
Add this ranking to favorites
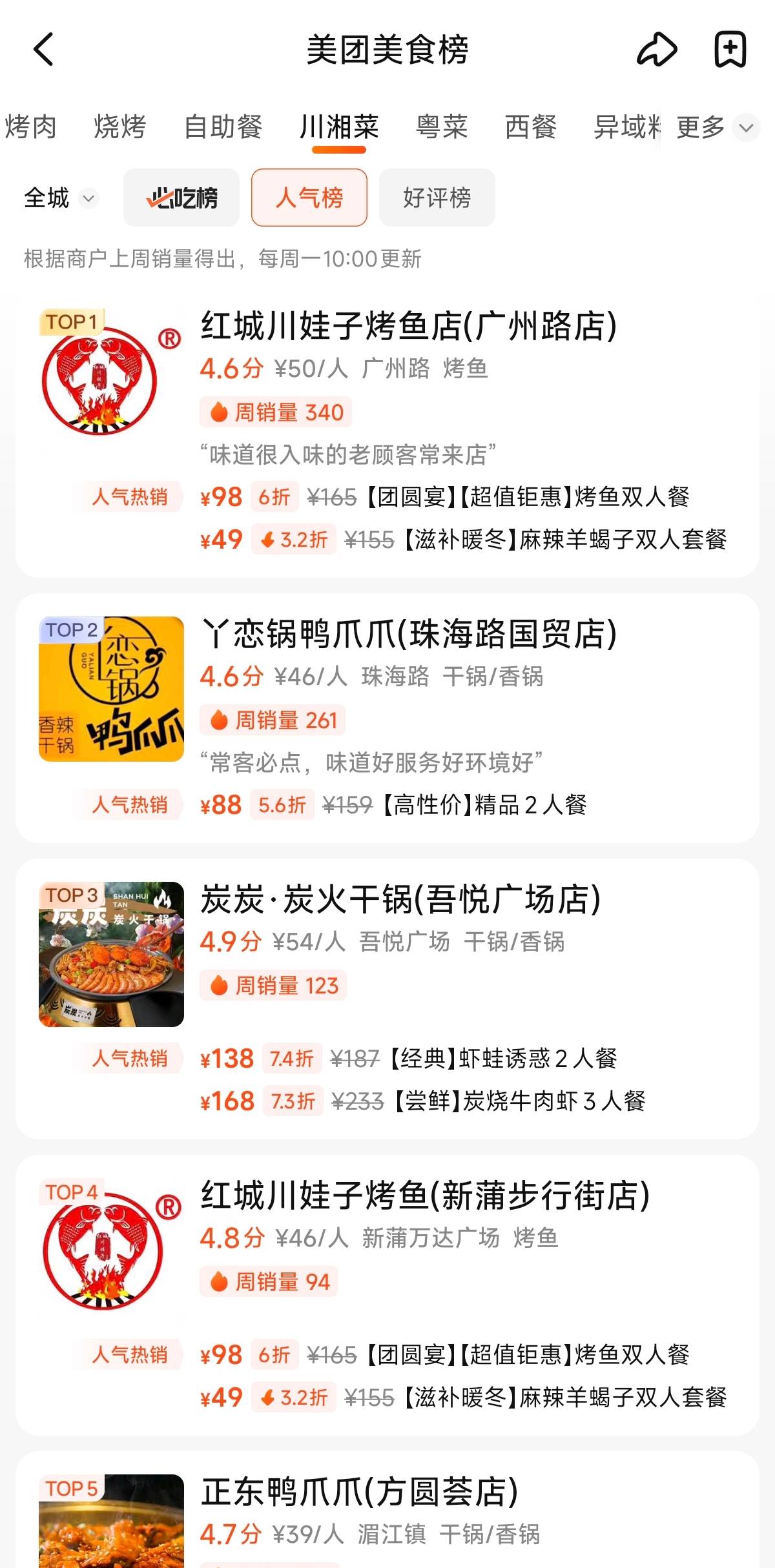pyautogui.click(x=730, y=50)
